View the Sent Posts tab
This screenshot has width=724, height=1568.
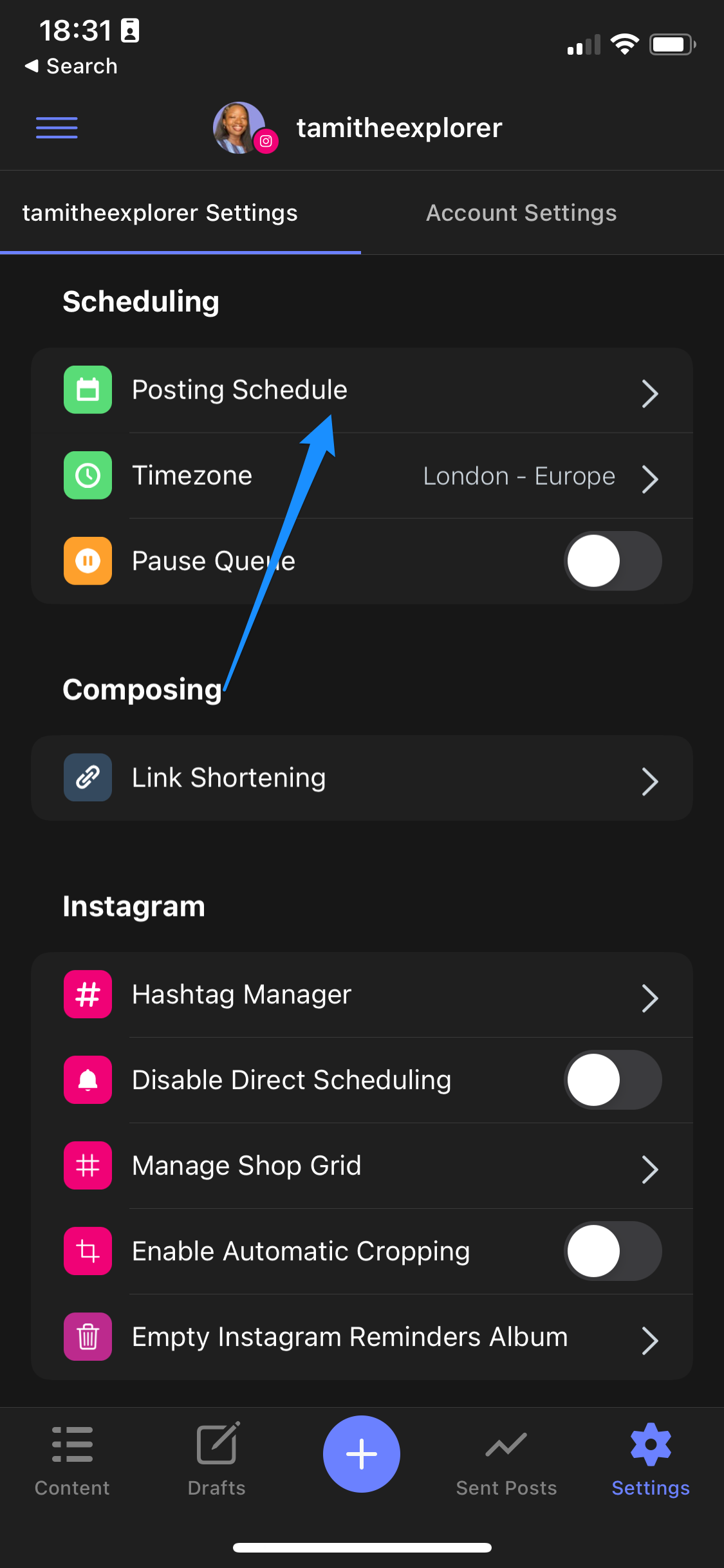[506, 1460]
